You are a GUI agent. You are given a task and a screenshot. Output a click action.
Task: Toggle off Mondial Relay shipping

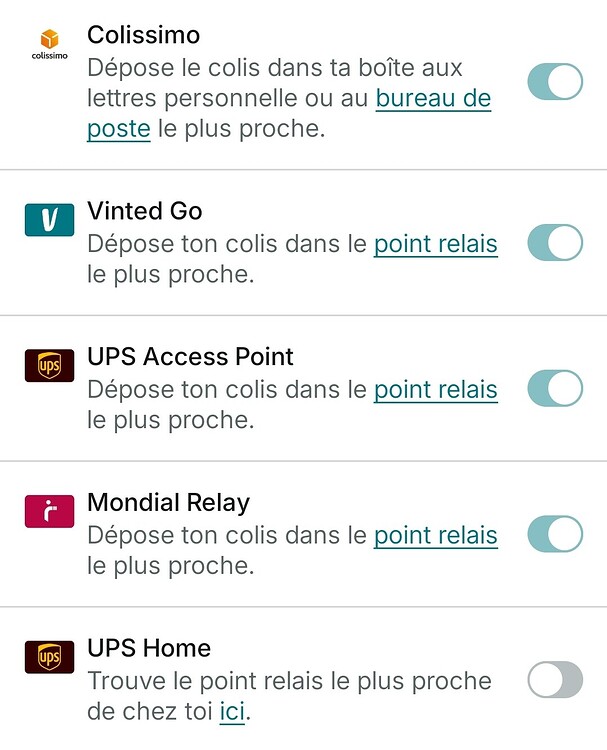pyautogui.click(x=554, y=534)
